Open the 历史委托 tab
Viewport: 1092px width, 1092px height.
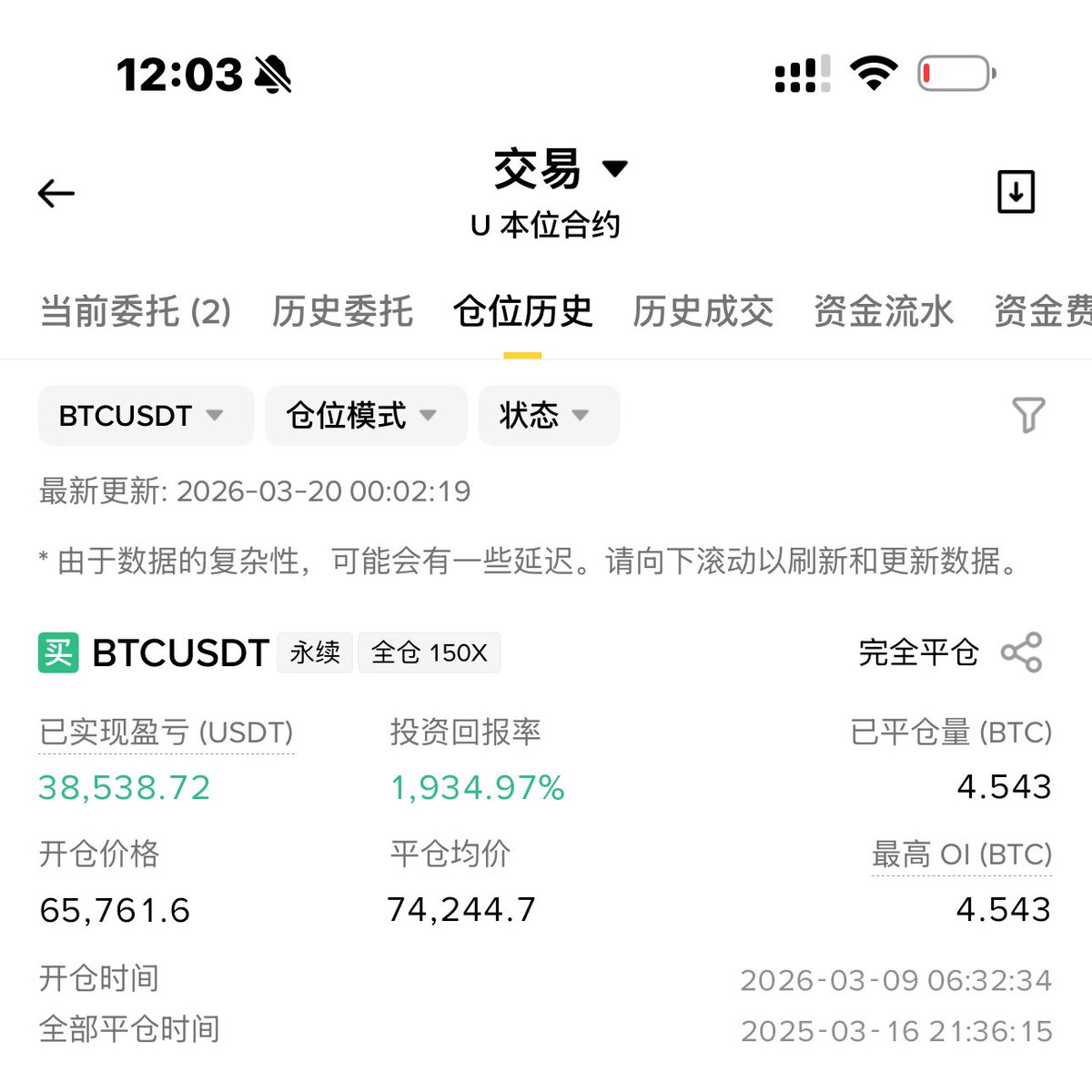pos(342,312)
